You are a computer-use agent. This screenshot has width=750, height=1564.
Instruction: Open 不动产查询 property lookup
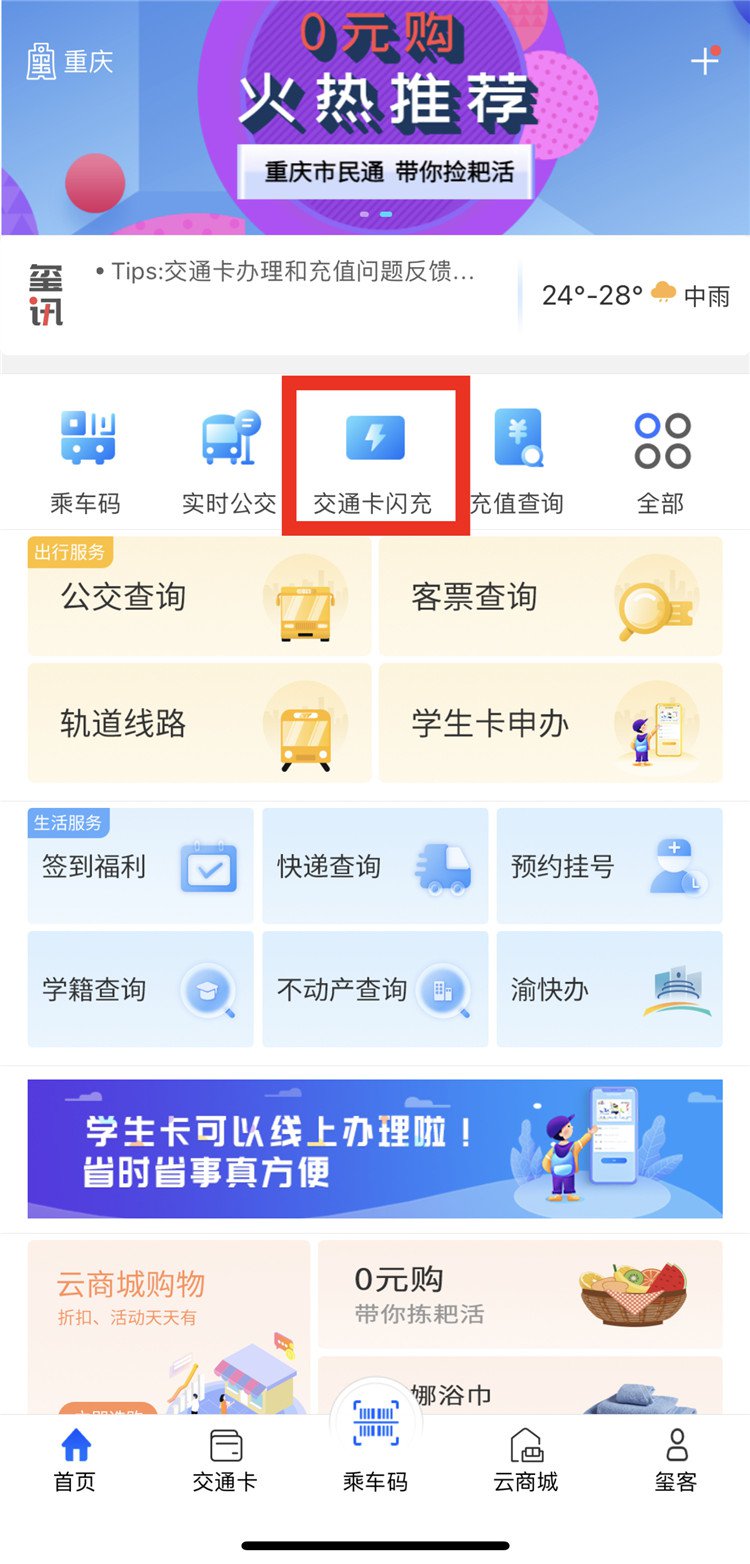(375, 990)
